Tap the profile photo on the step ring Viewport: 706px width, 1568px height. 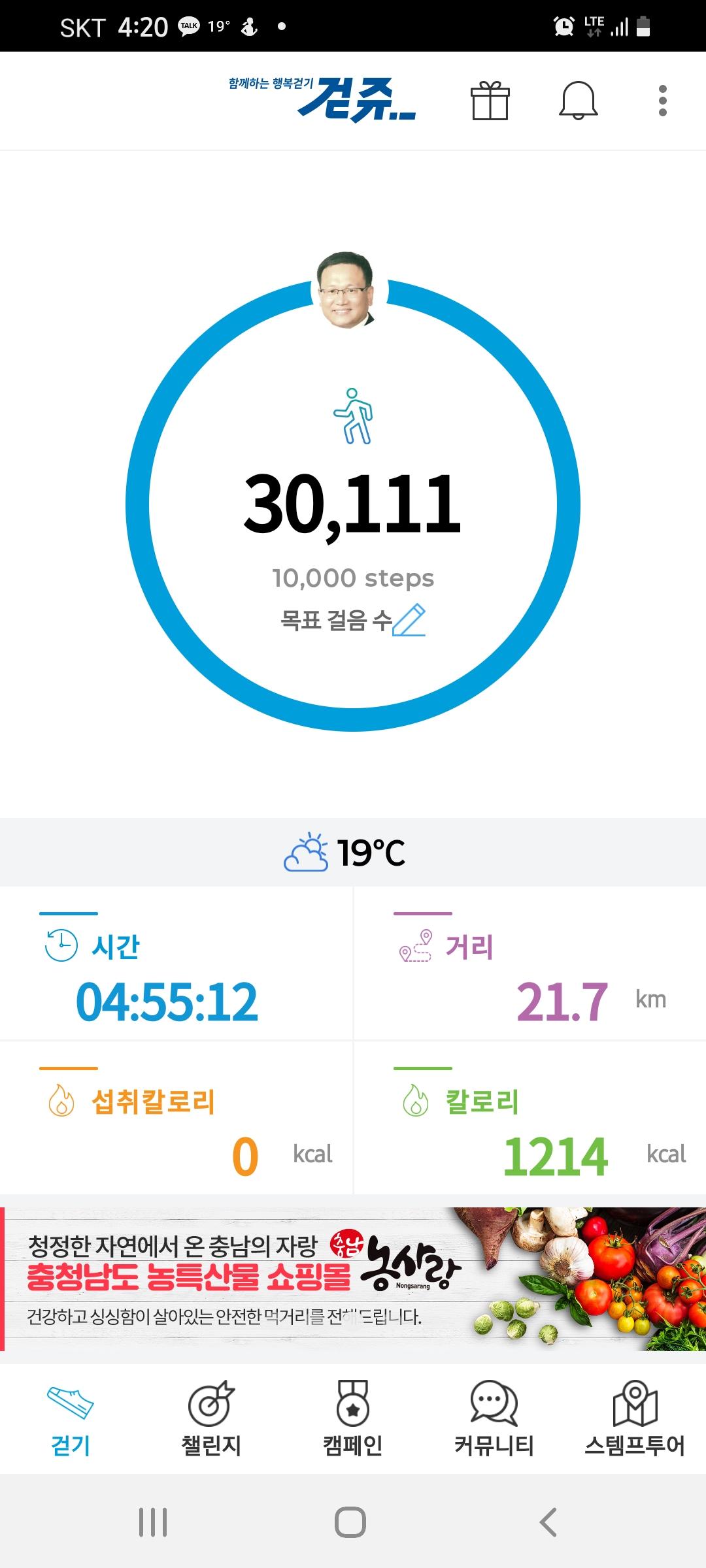click(x=346, y=289)
